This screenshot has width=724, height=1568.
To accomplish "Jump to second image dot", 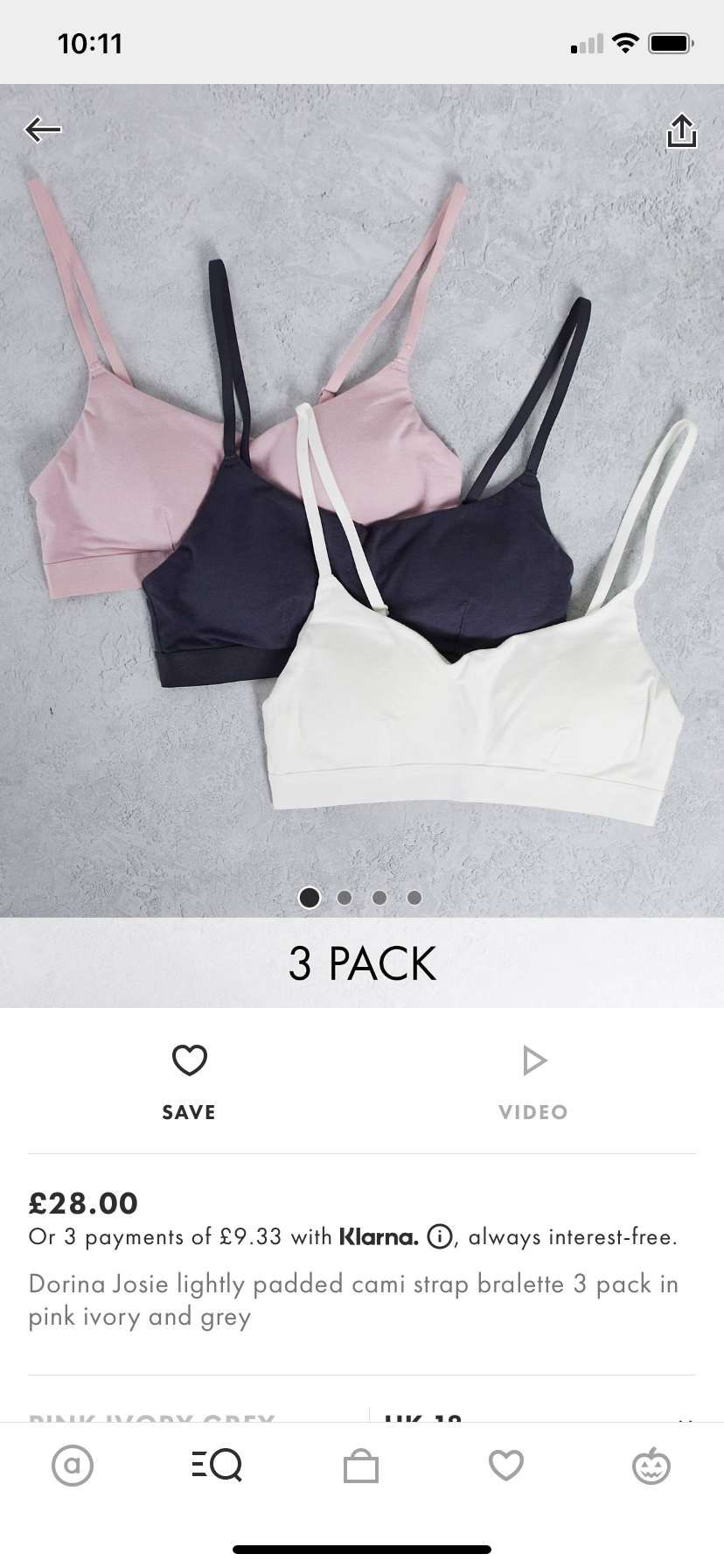I will [x=345, y=898].
